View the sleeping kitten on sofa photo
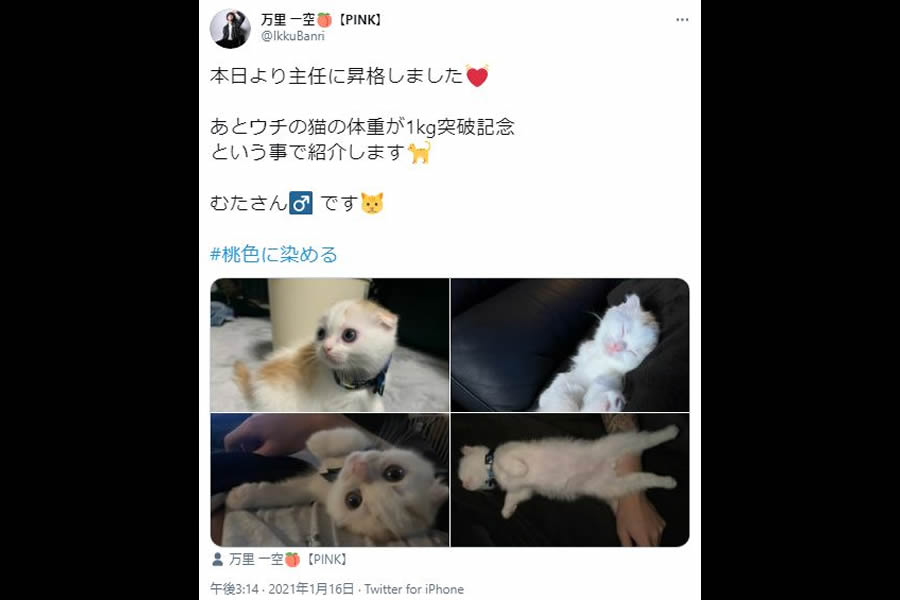900x600 pixels. point(570,345)
